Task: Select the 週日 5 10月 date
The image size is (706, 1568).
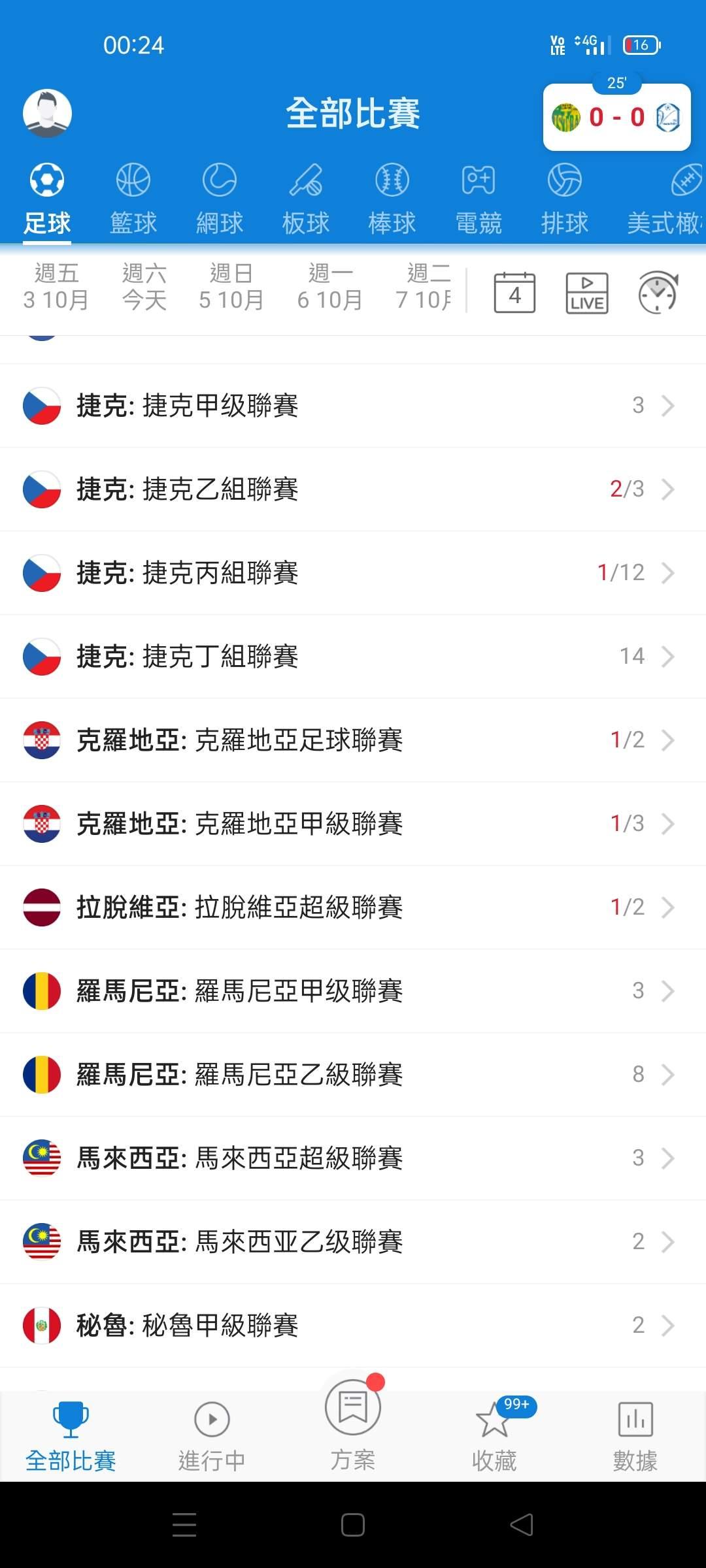Action: (x=231, y=287)
